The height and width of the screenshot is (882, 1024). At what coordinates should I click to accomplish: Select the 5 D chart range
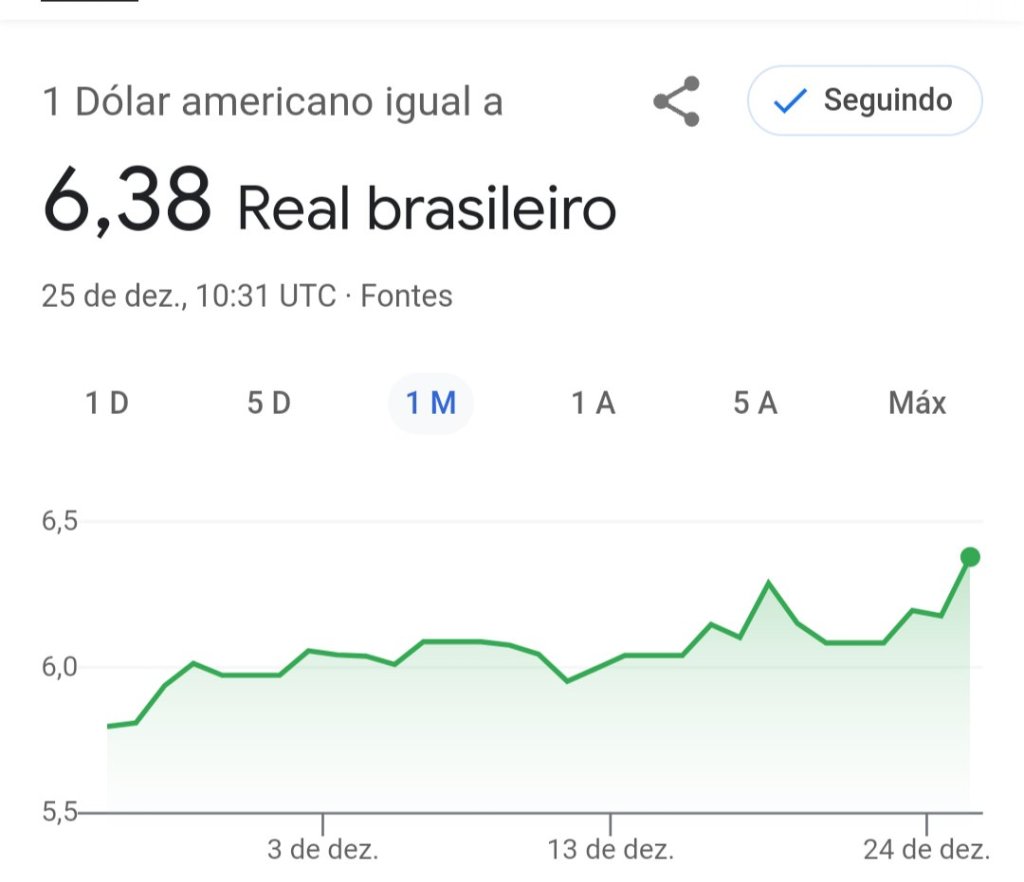point(268,403)
